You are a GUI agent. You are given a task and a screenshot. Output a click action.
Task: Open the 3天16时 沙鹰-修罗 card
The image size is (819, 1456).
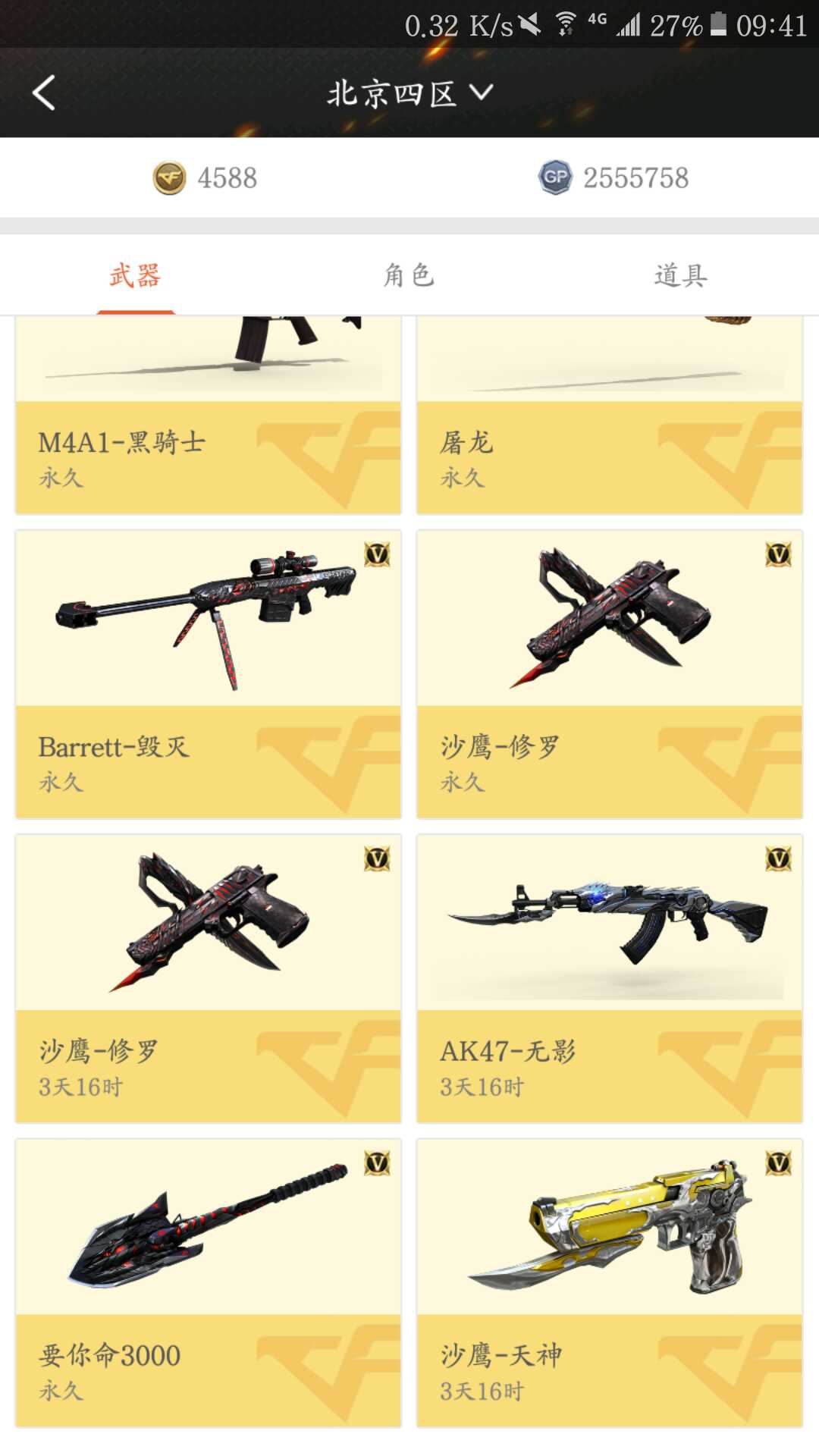tap(208, 978)
